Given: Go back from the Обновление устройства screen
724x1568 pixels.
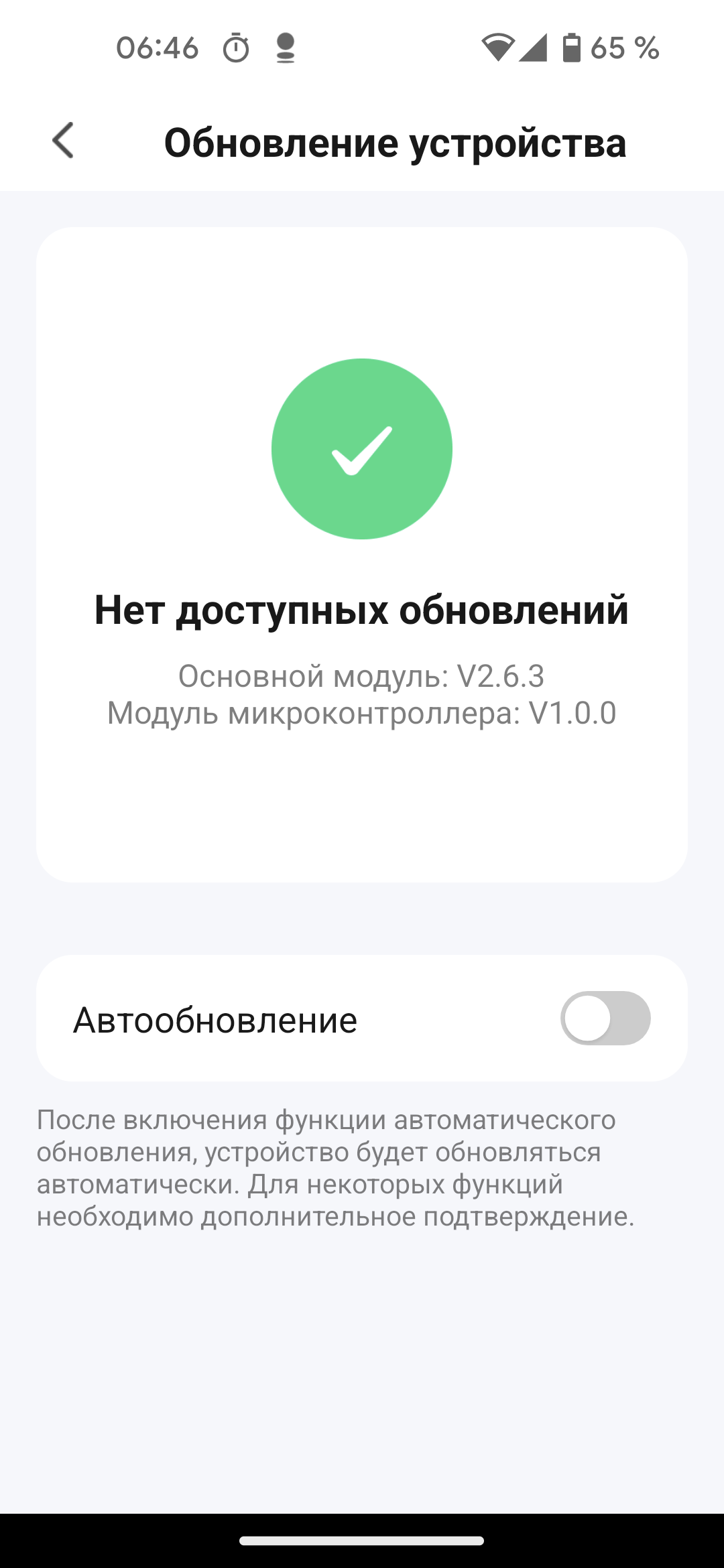Looking at the screenshot, I should [63, 141].
